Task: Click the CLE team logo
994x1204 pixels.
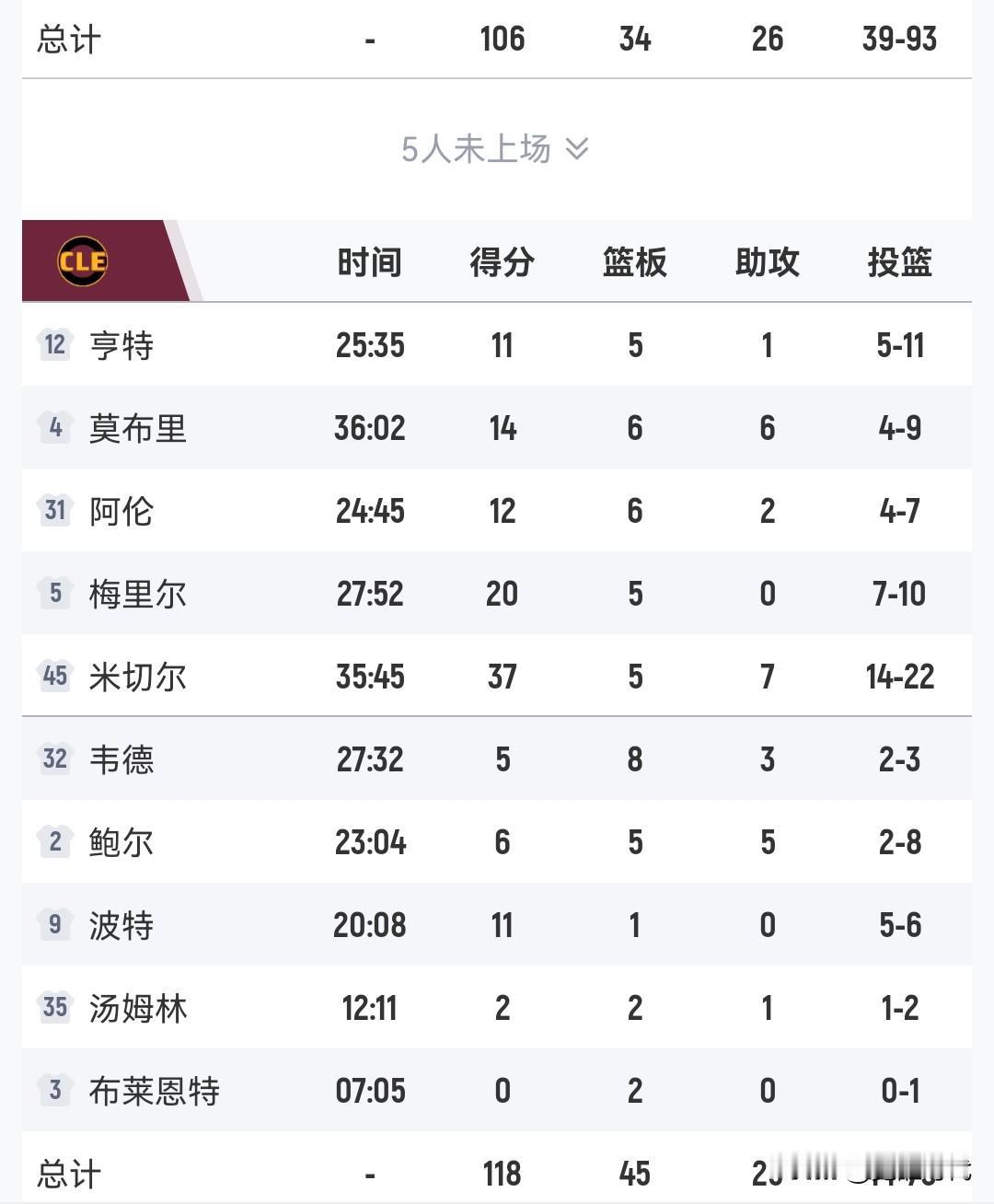Action: pos(83,260)
